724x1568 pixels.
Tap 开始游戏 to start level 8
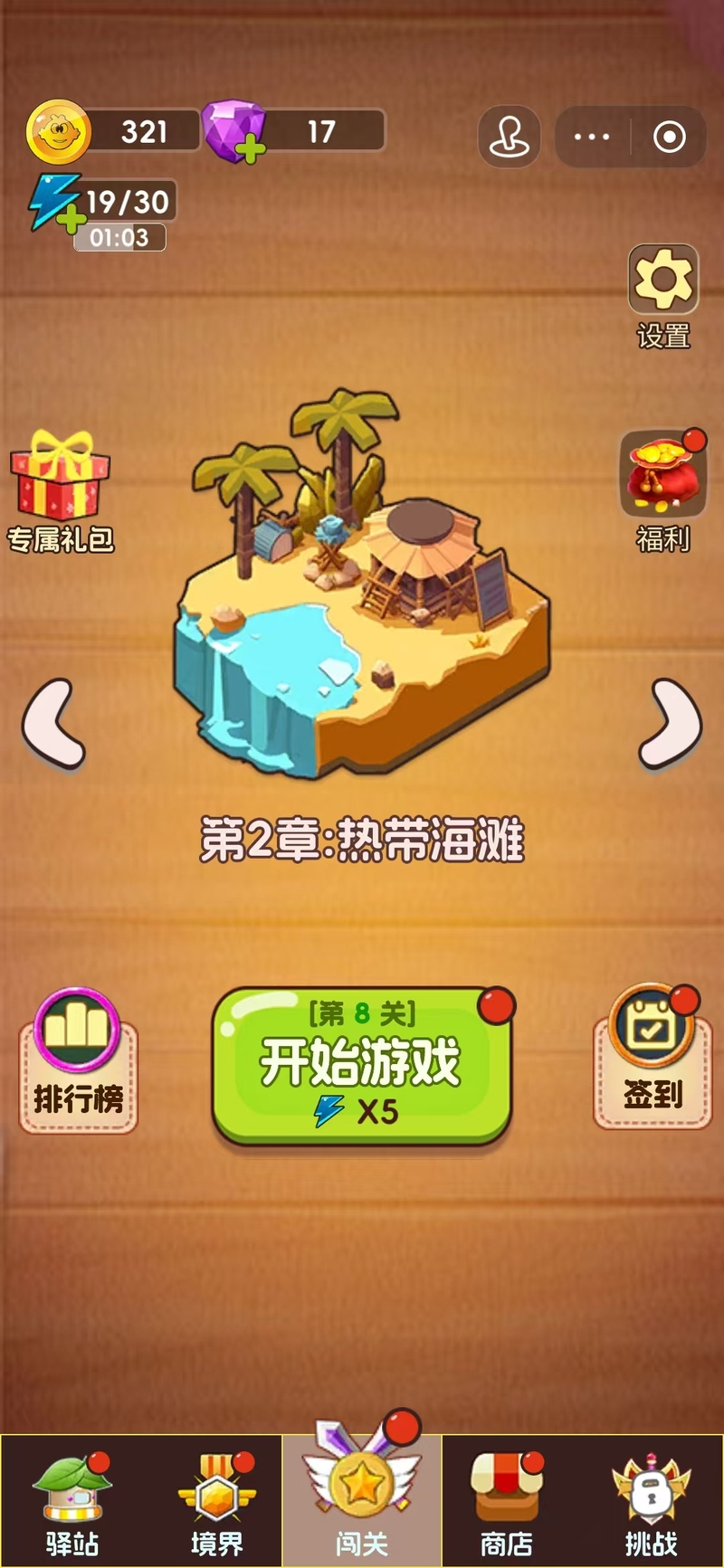(x=362, y=1064)
